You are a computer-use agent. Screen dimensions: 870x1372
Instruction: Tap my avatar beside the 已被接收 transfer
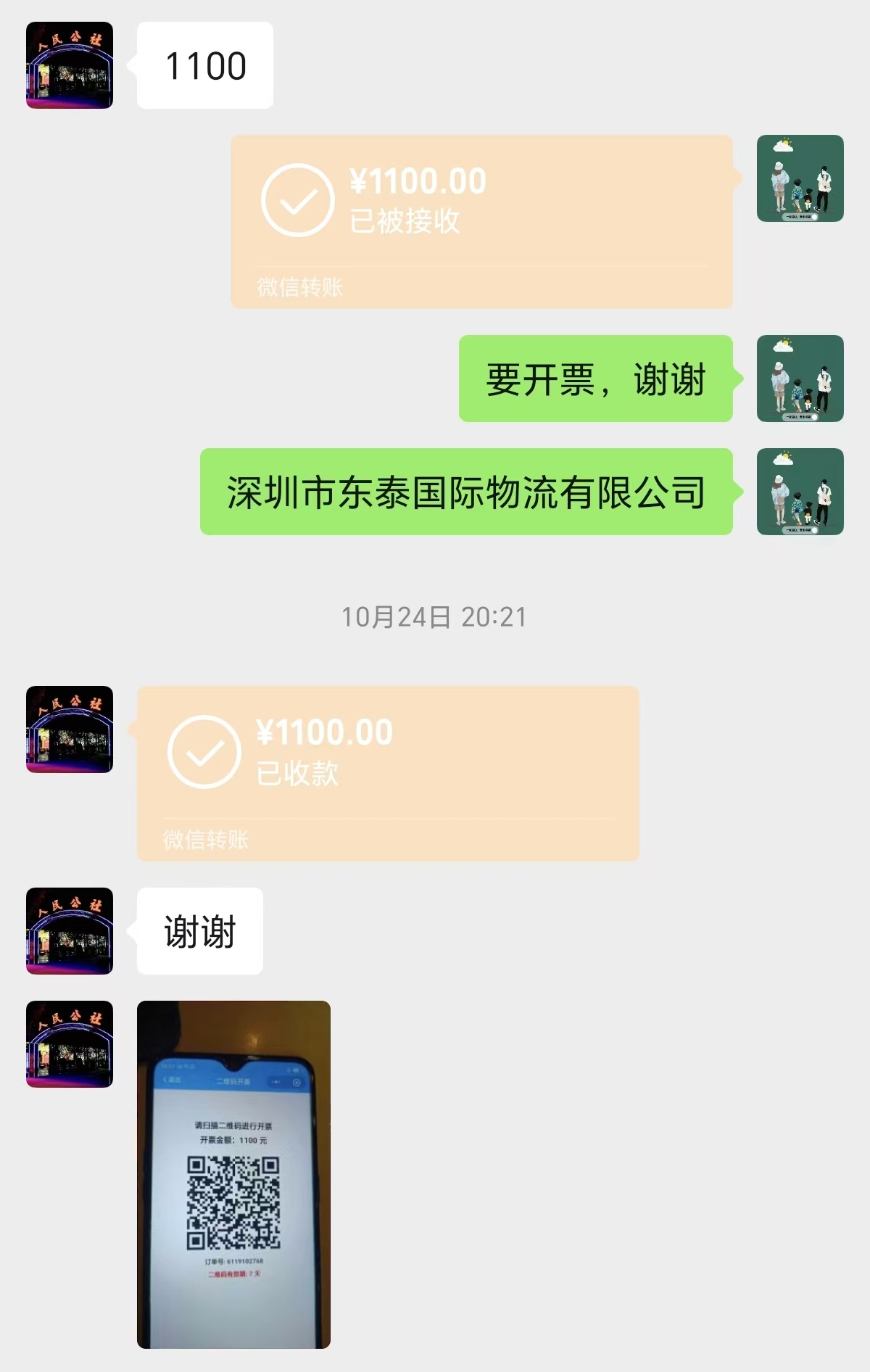(x=800, y=178)
